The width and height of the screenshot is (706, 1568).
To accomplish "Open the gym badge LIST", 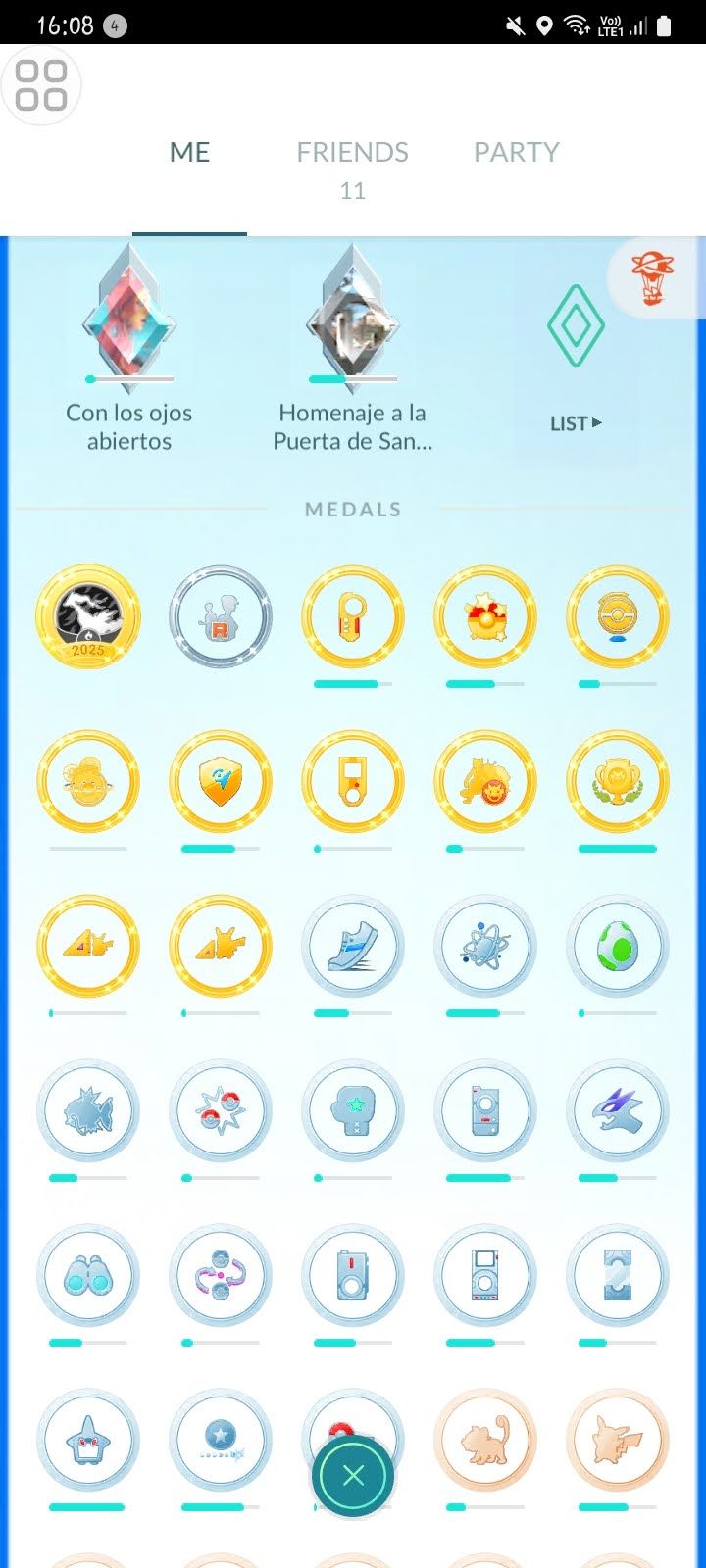I will [x=576, y=423].
